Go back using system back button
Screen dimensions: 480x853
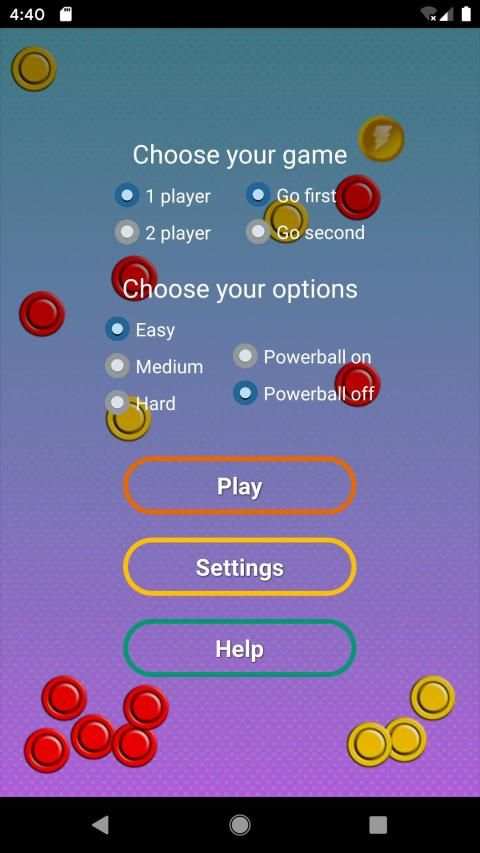point(101,825)
